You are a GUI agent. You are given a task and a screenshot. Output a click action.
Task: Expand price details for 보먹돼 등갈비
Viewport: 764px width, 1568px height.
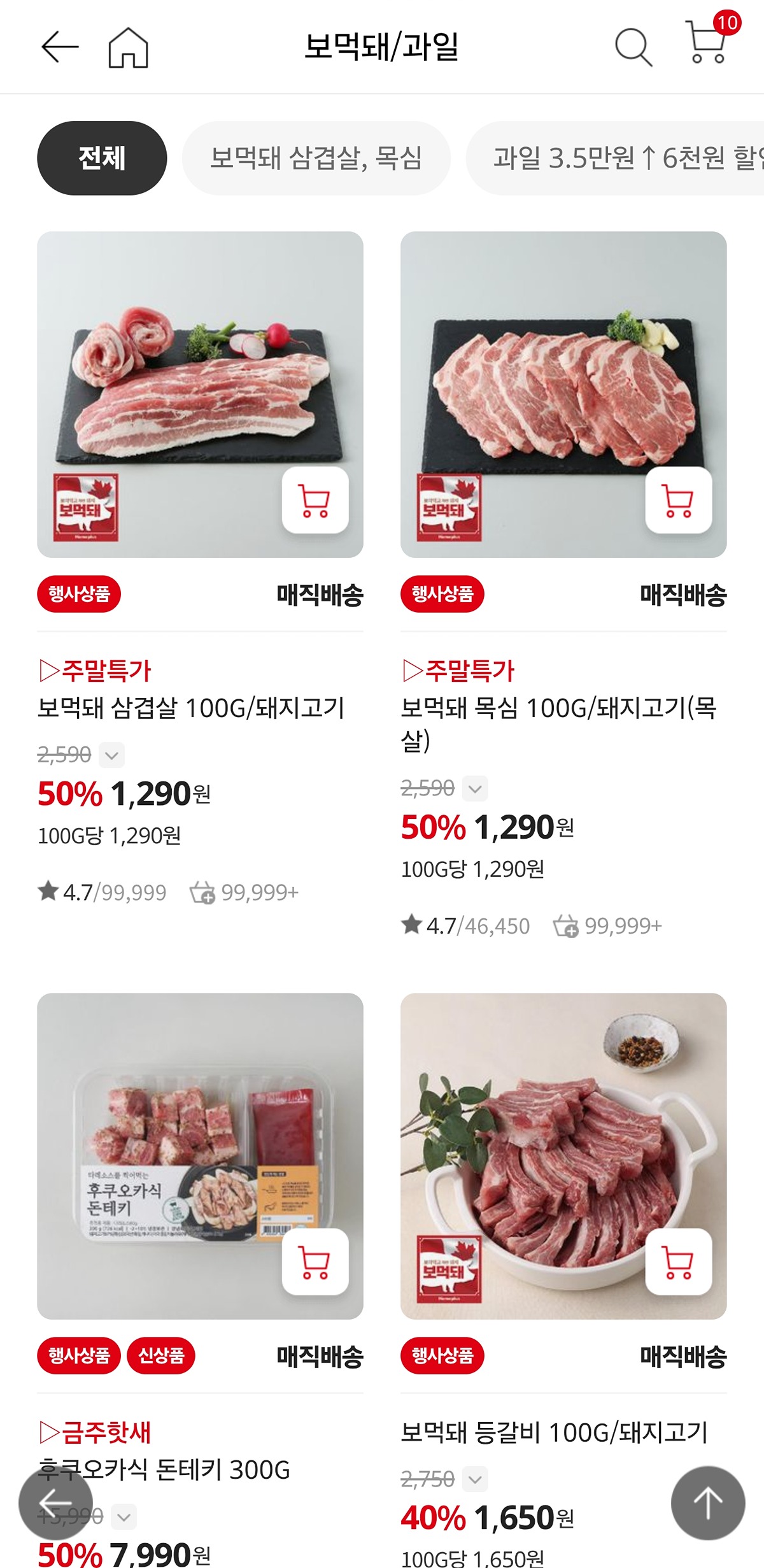pyautogui.click(x=475, y=1479)
